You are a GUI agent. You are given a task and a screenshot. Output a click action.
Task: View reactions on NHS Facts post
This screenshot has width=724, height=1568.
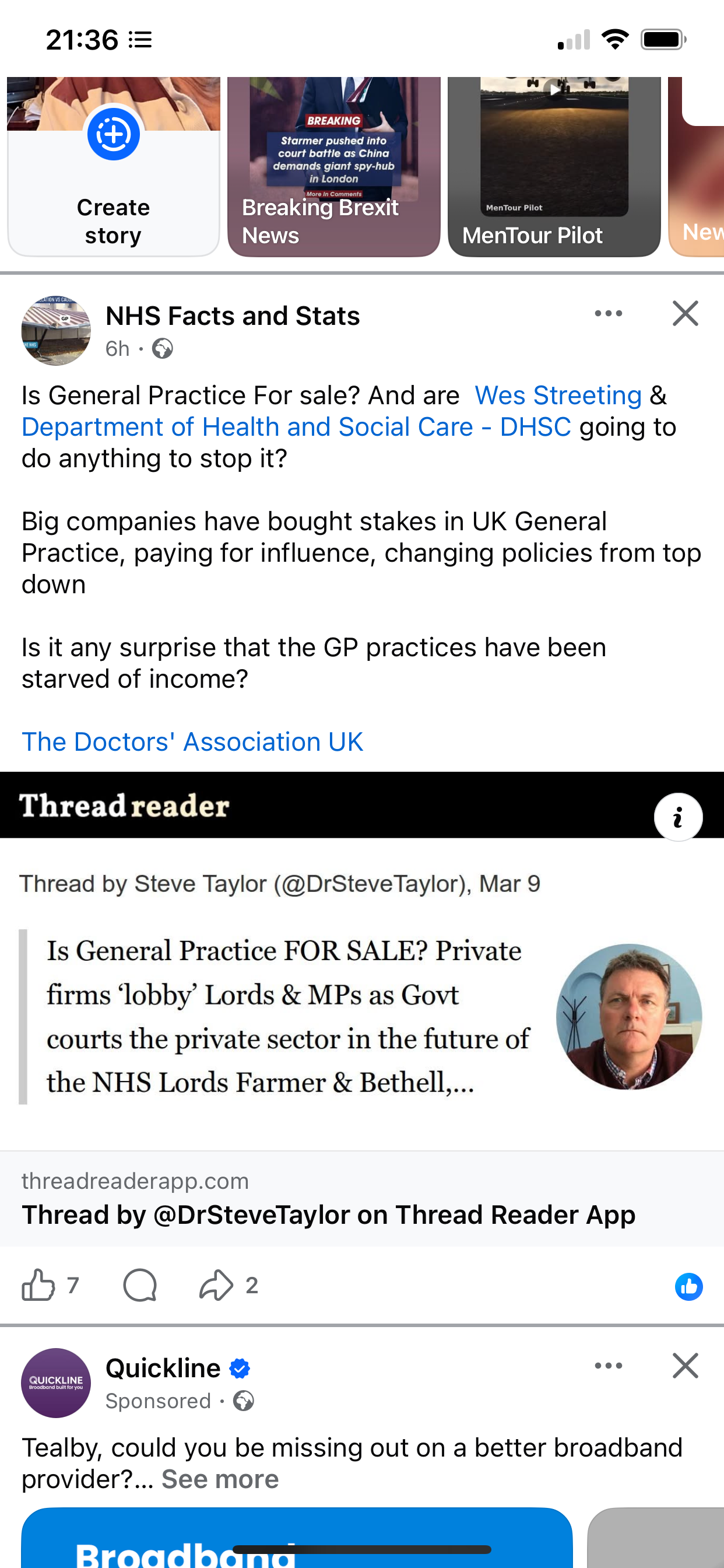[688, 1286]
